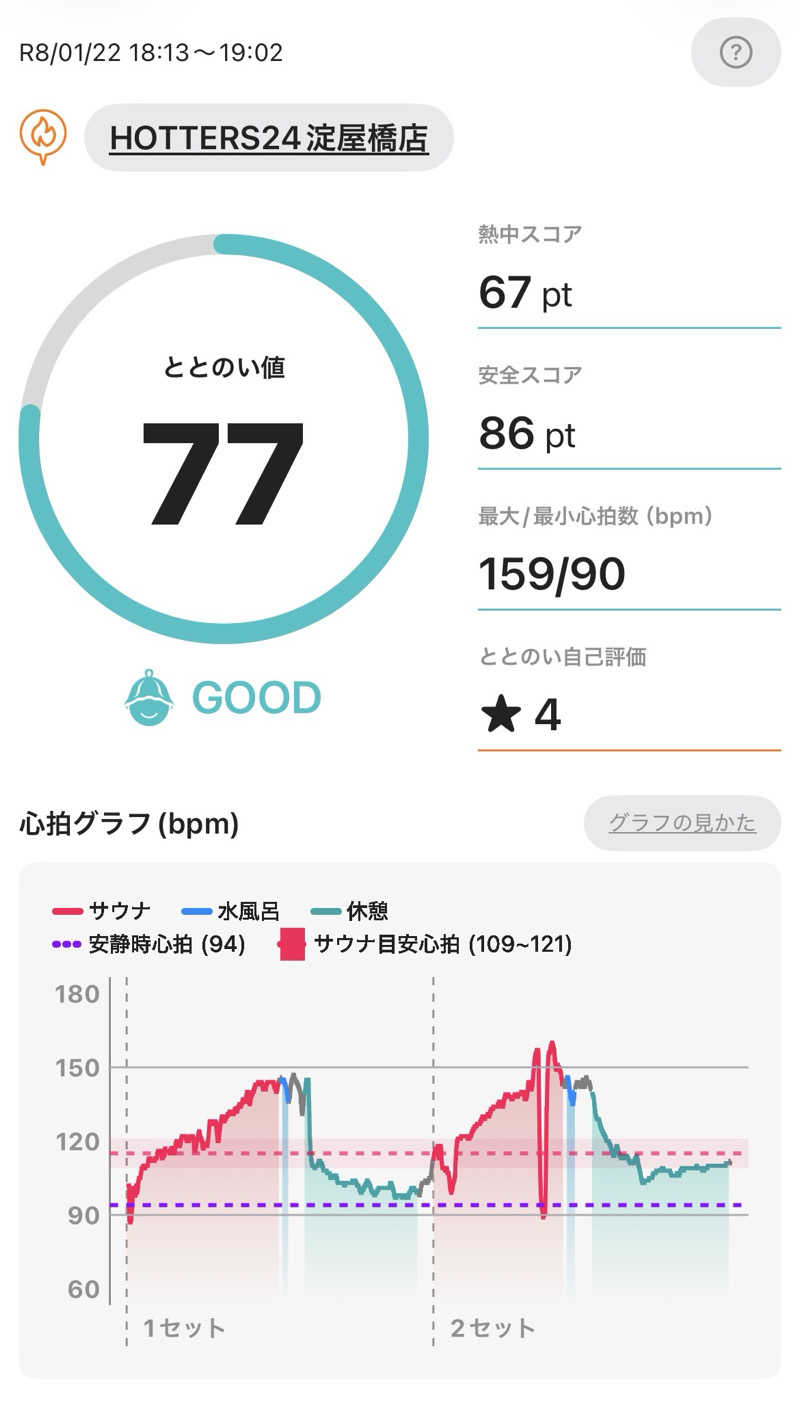The width and height of the screenshot is (800, 1425).
Task: Open the グラフの見かた graph guide
Action: coord(682,823)
